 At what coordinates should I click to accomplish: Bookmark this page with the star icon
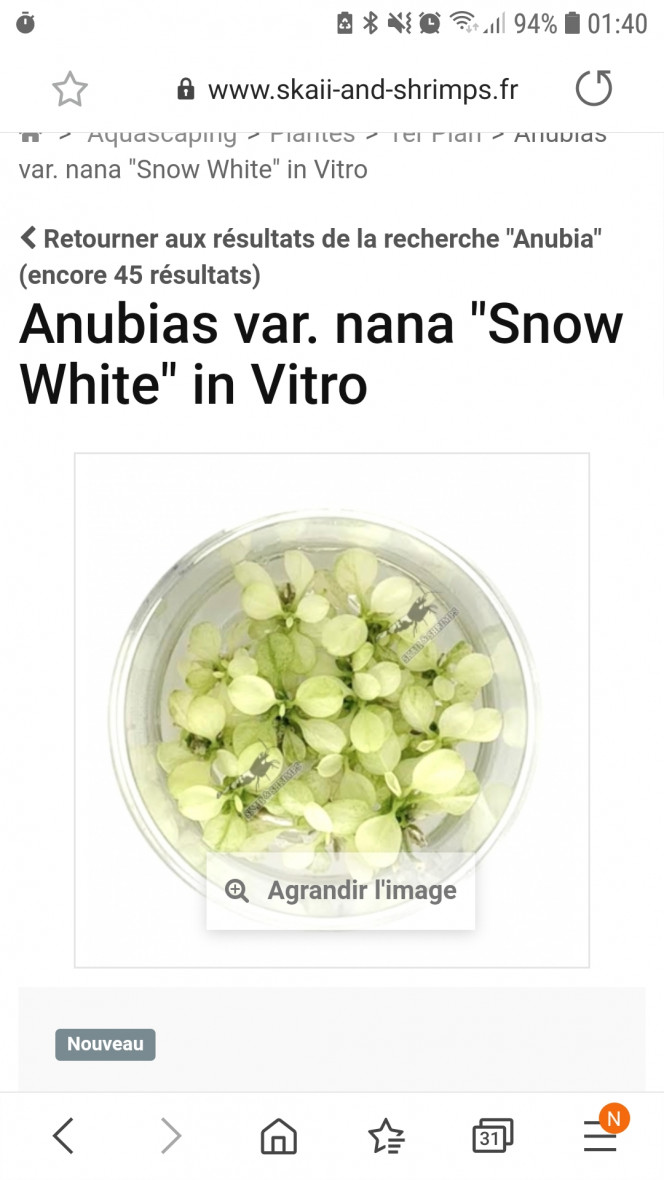click(x=69, y=90)
